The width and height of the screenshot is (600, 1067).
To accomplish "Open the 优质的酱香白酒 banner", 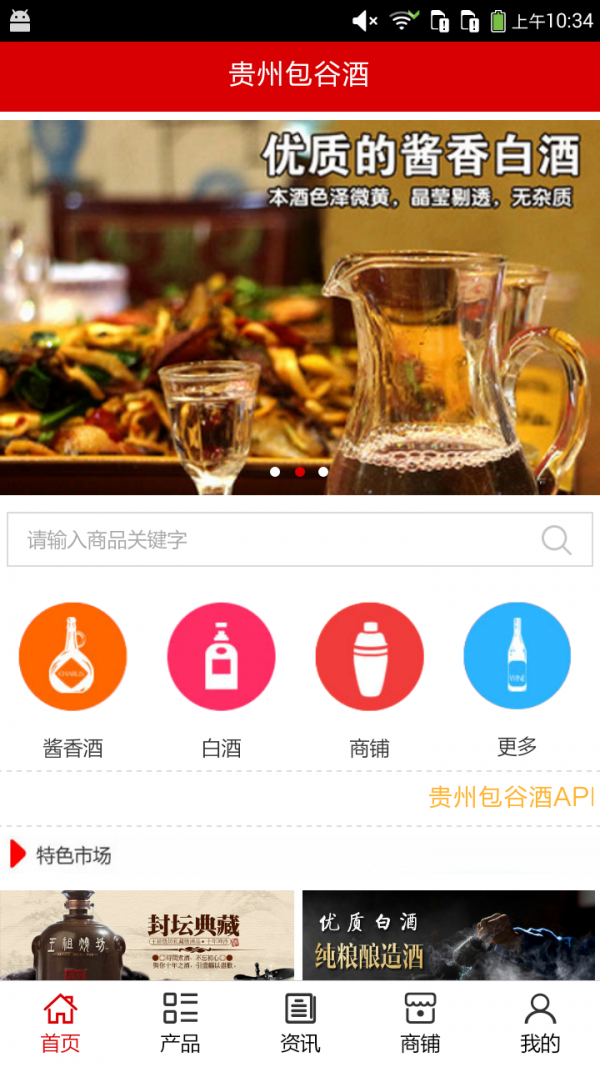I will 300,300.
